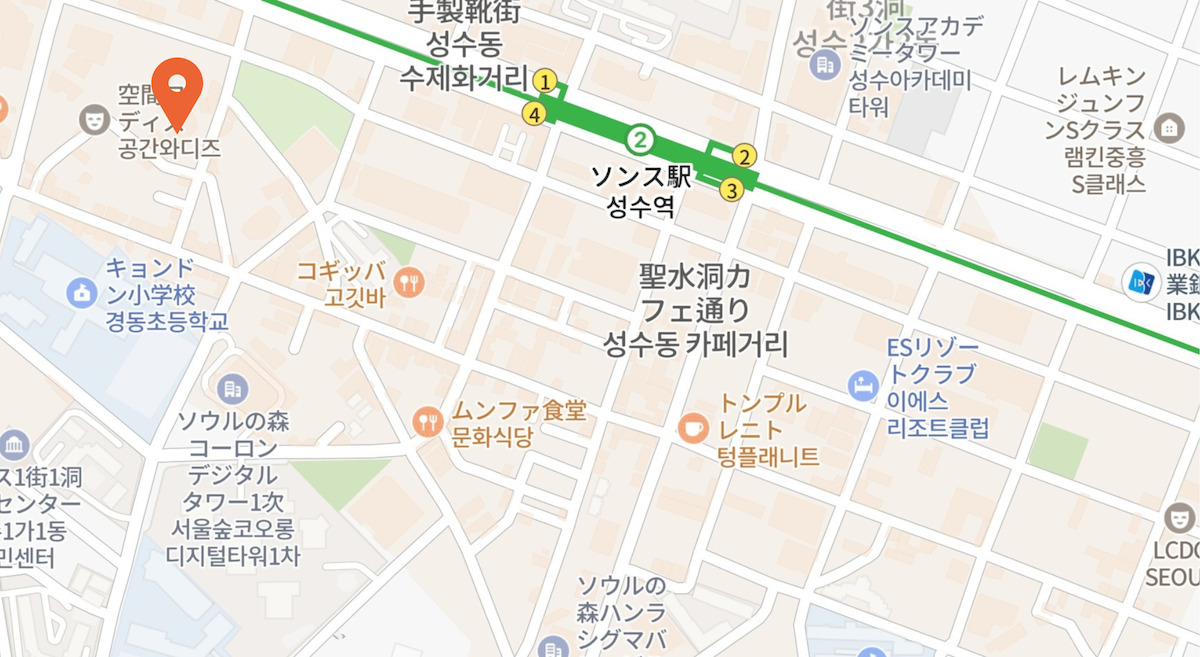Select exit 1 of Seongsu Station
Viewport: 1200px width, 657px height.
point(544,80)
